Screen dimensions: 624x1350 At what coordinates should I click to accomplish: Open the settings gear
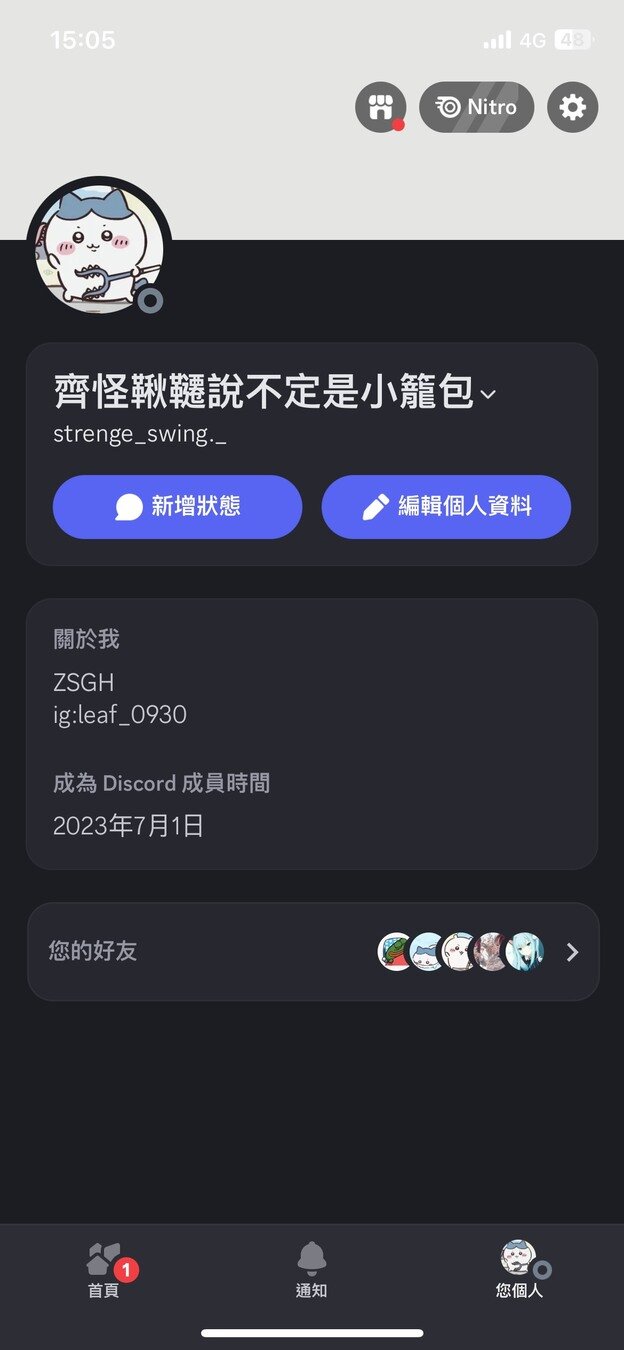[x=572, y=107]
